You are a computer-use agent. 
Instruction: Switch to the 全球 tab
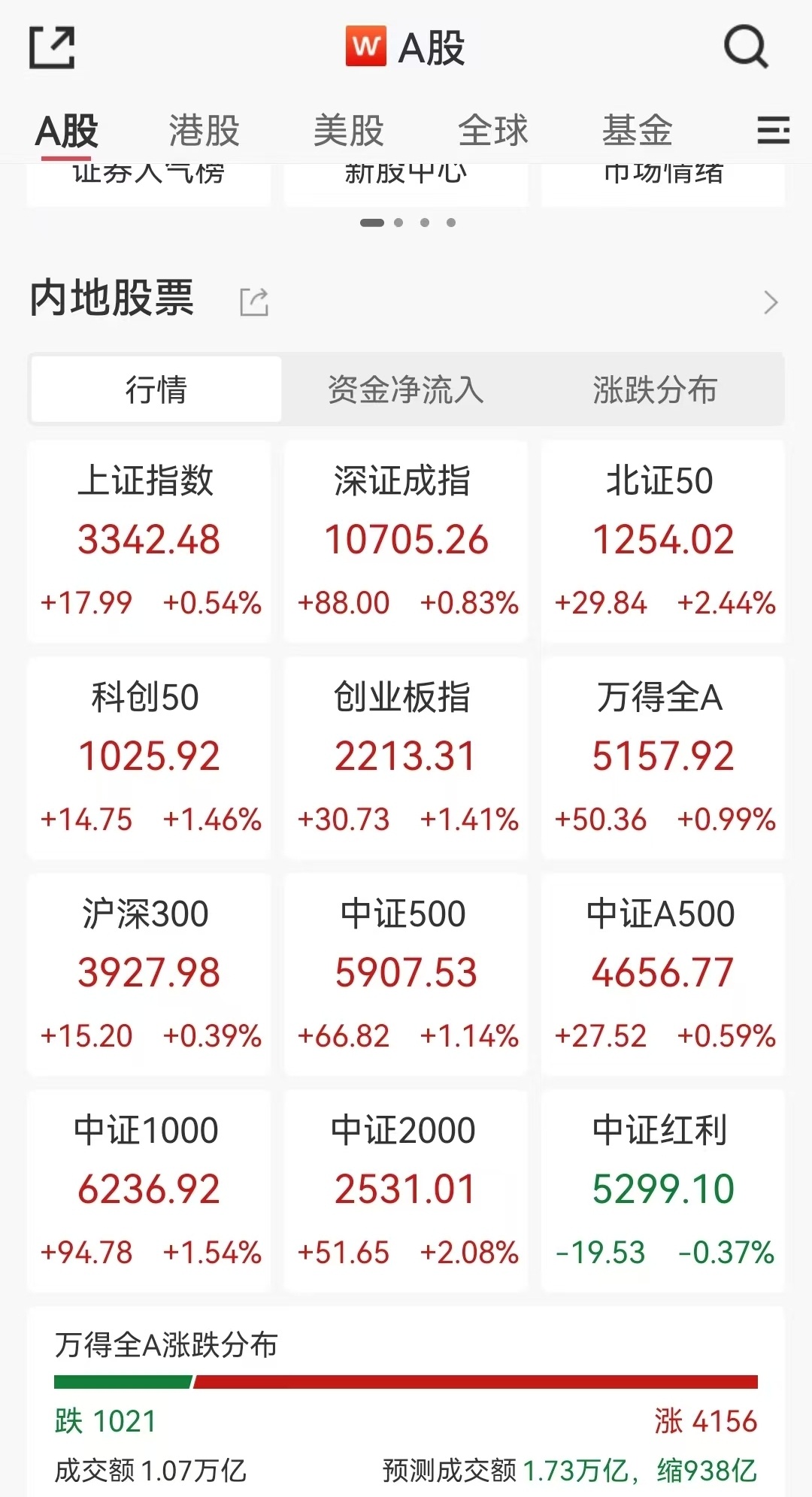point(492,131)
